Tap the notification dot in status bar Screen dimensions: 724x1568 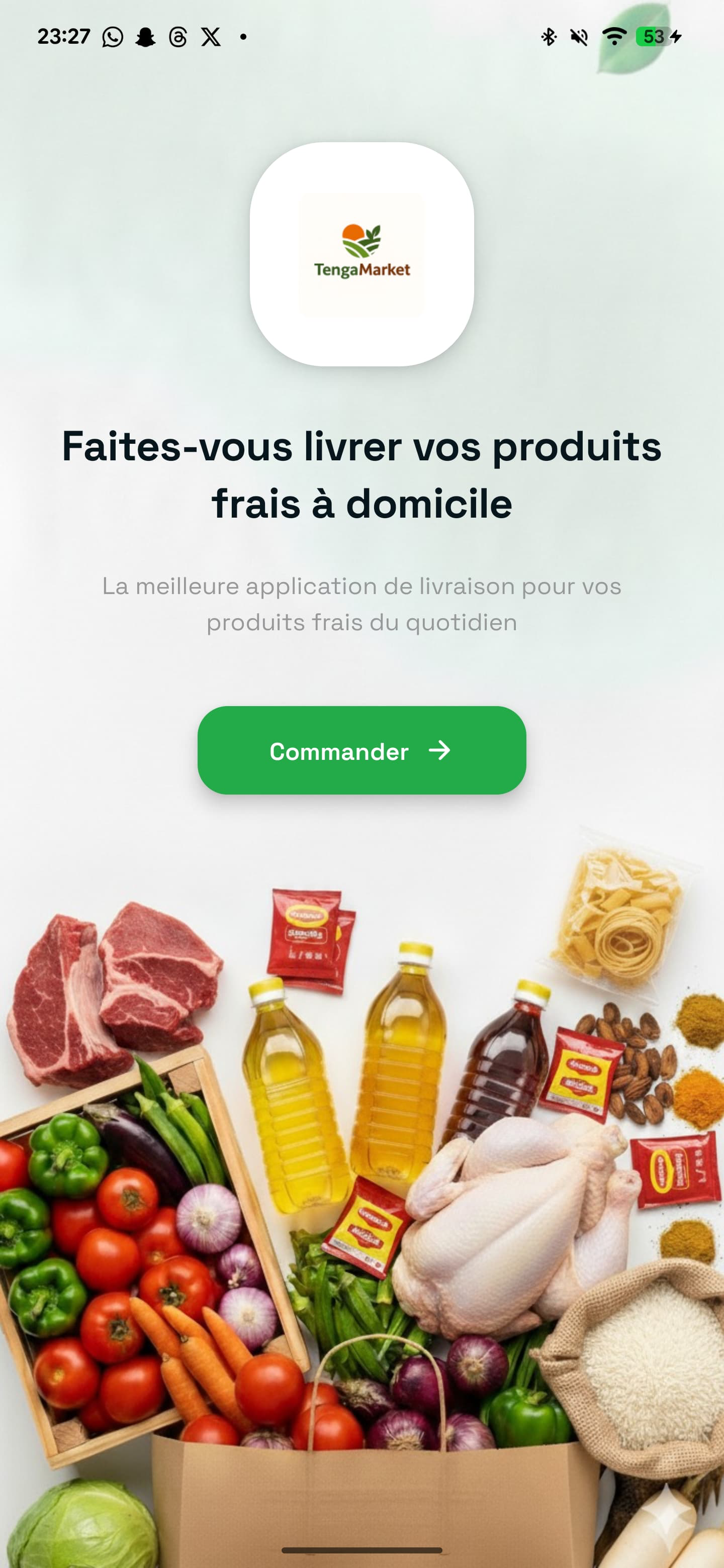point(243,38)
